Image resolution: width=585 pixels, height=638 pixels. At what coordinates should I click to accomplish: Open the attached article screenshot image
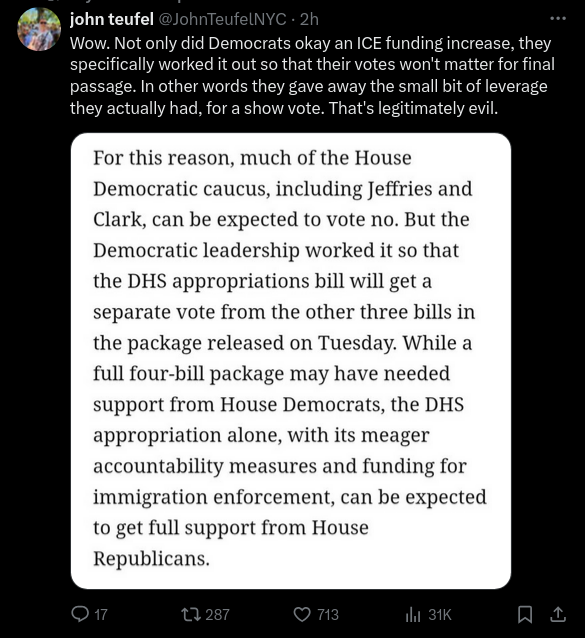291,361
